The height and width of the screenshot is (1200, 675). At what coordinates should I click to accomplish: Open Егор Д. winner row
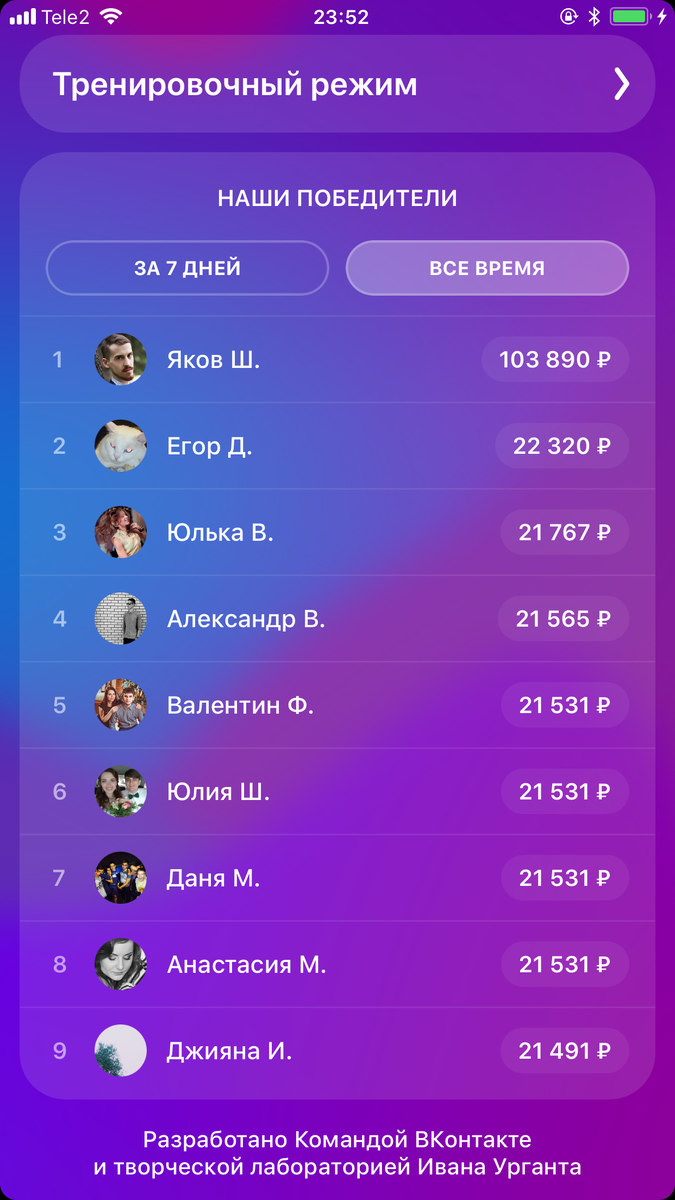(x=337, y=446)
